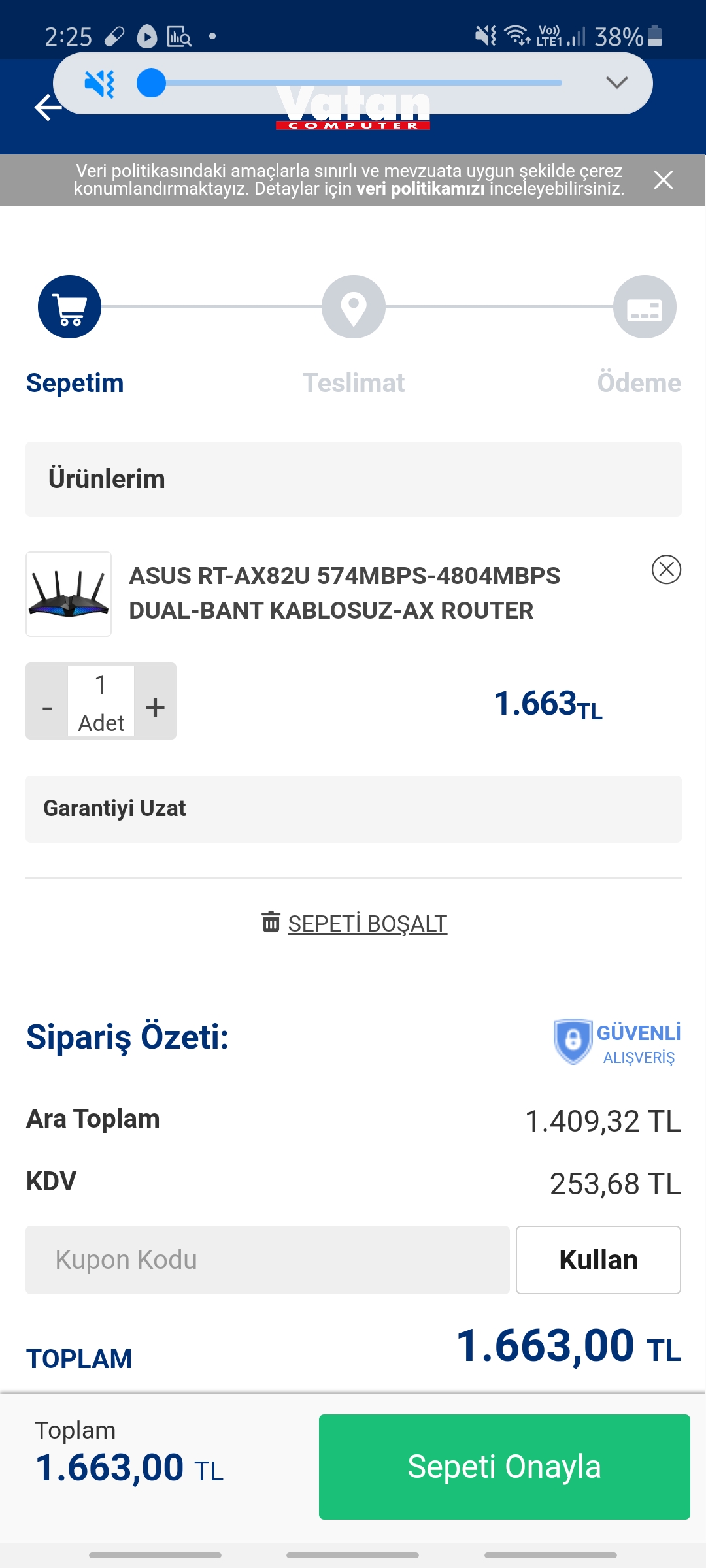
Task: Decrease router quantity with minus
Action: click(47, 707)
